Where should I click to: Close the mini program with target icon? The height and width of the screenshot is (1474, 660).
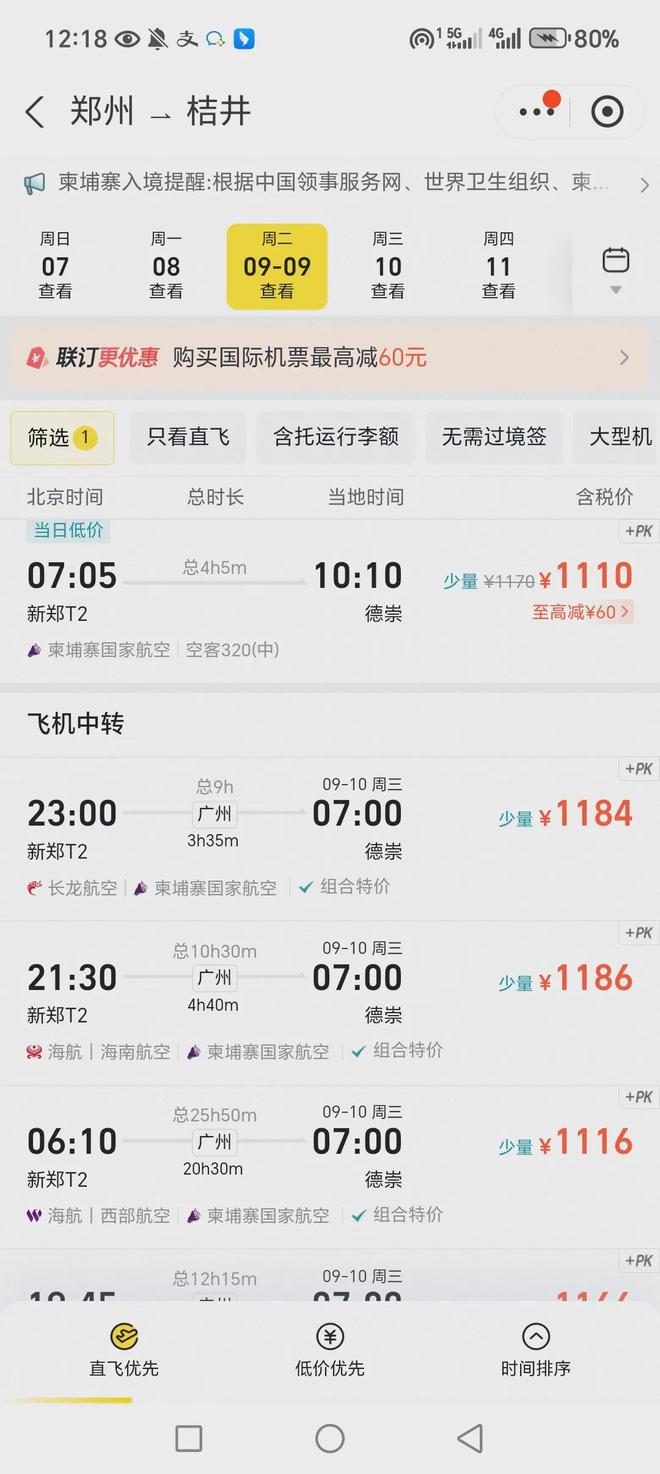(607, 111)
